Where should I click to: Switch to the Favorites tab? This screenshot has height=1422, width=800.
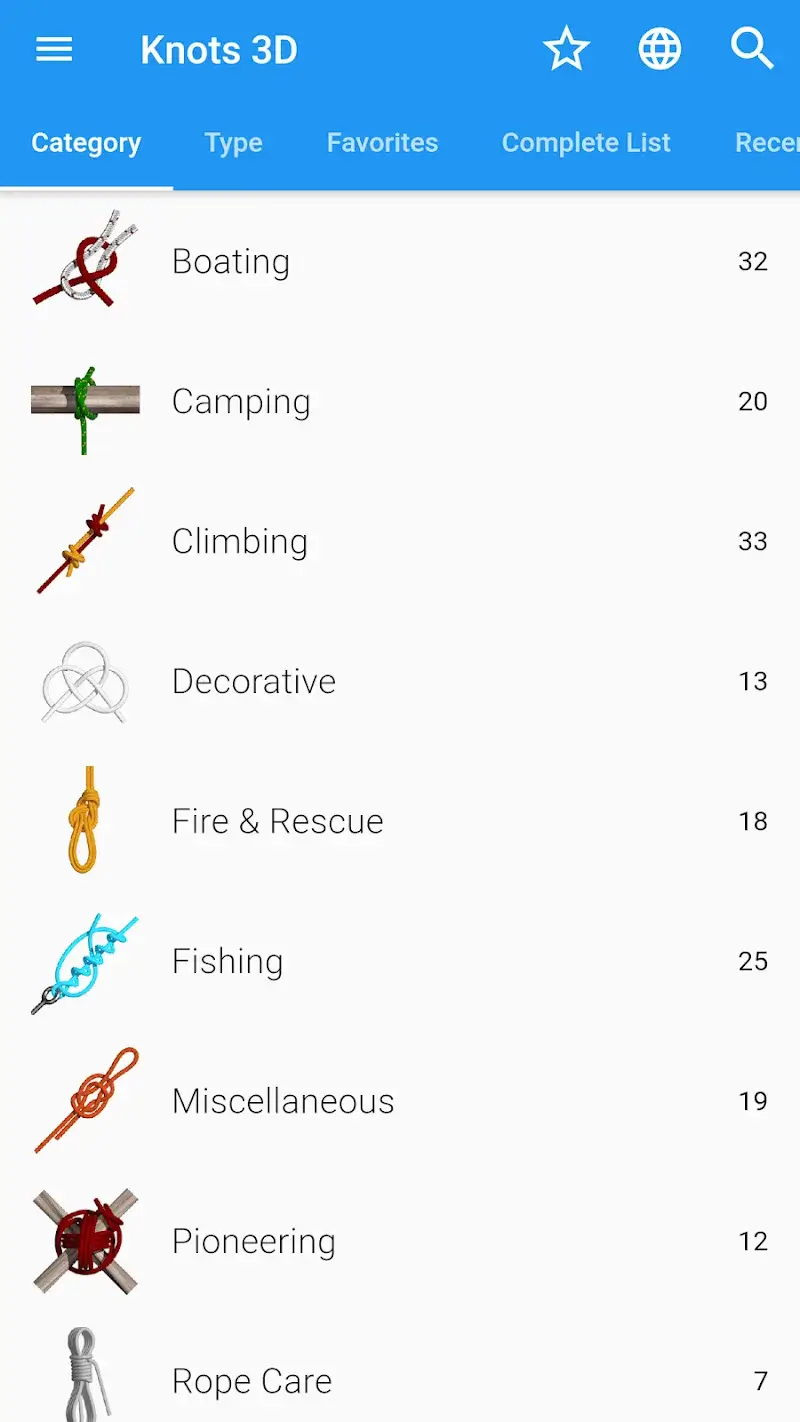pos(382,142)
